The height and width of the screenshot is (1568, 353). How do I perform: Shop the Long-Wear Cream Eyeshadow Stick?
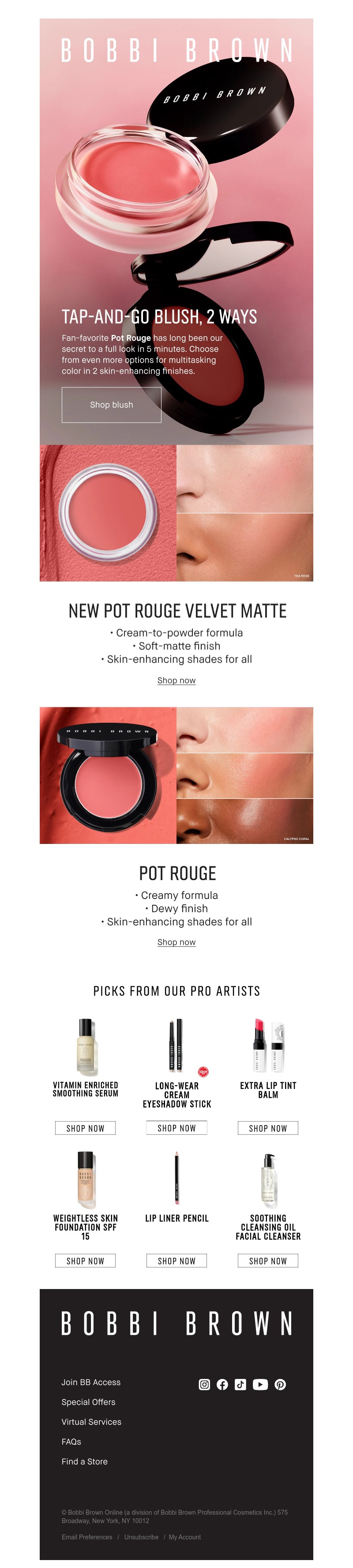(x=177, y=1128)
